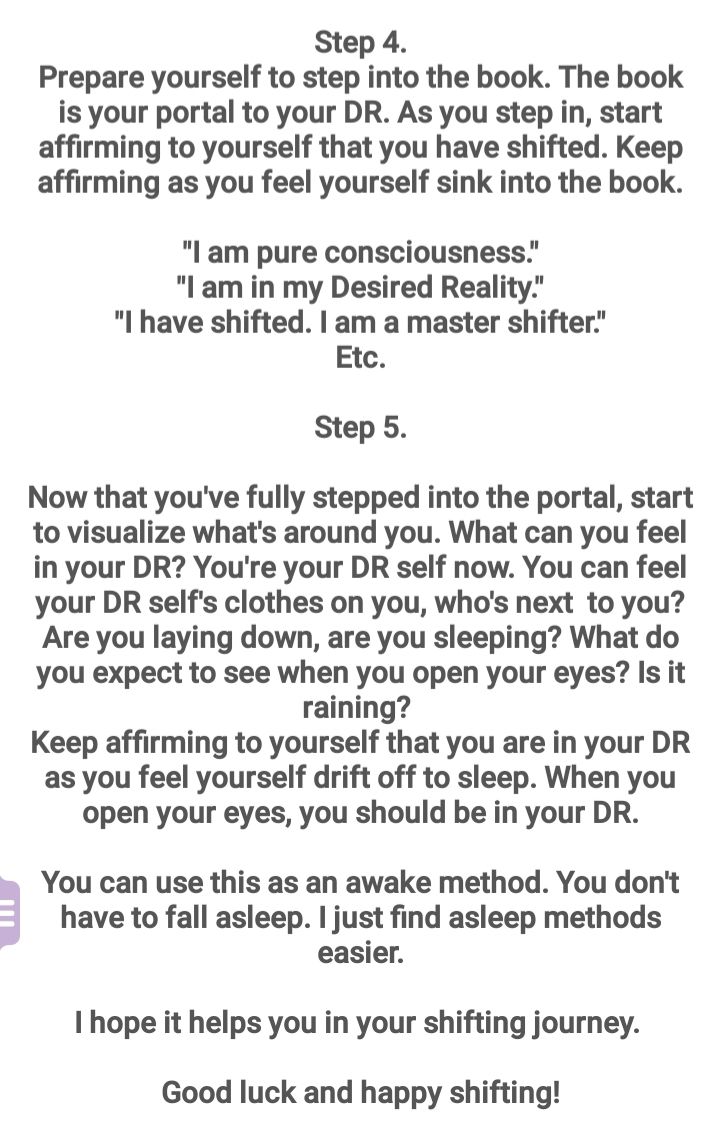720x1136 pixels.
Task: Open the purple side drawer menu handle
Action: pyautogui.click(x=9, y=912)
